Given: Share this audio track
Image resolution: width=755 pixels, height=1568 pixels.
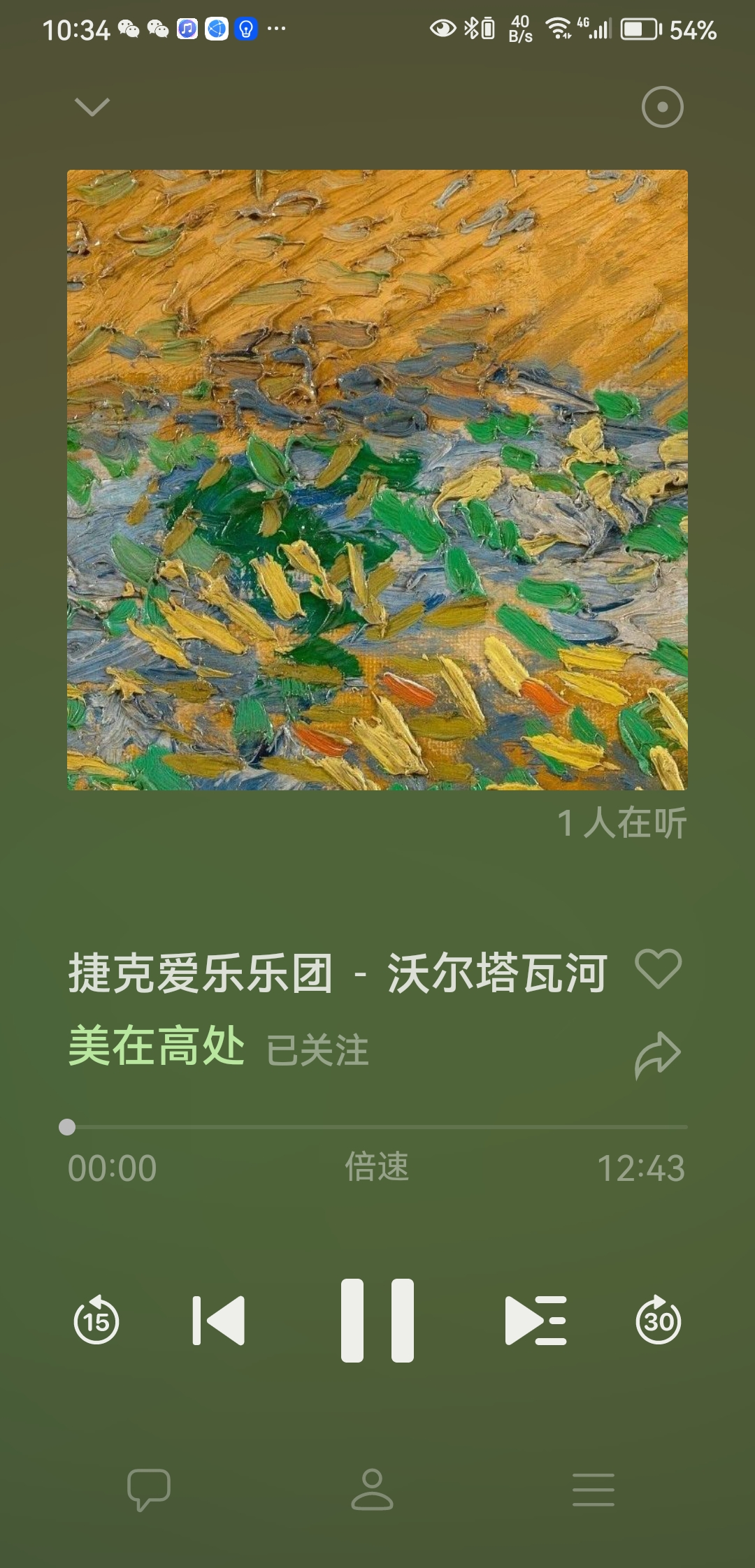Looking at the screenshot, I should click(657, 1054).
